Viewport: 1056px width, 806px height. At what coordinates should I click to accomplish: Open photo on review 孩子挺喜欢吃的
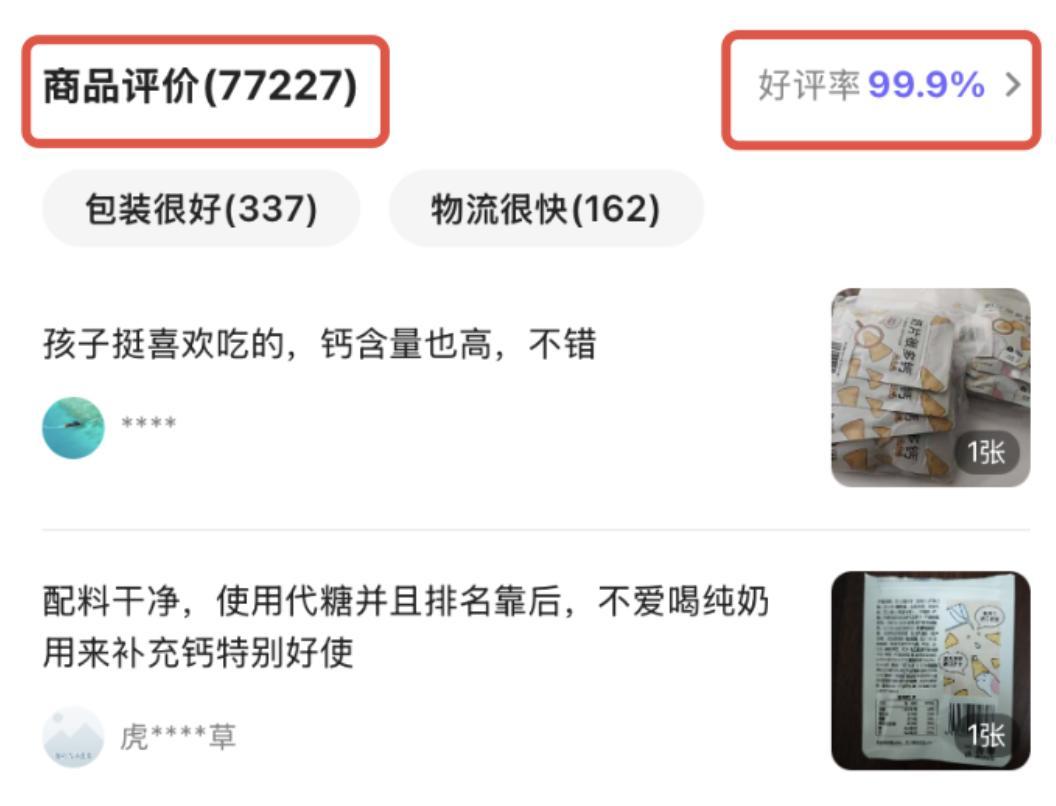pos(930,388)
